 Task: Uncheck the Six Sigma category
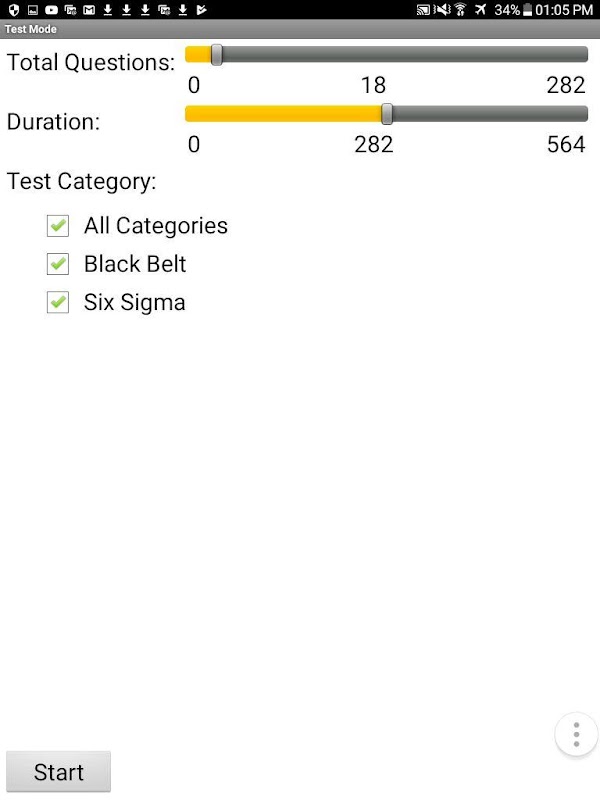pos(58,302)
